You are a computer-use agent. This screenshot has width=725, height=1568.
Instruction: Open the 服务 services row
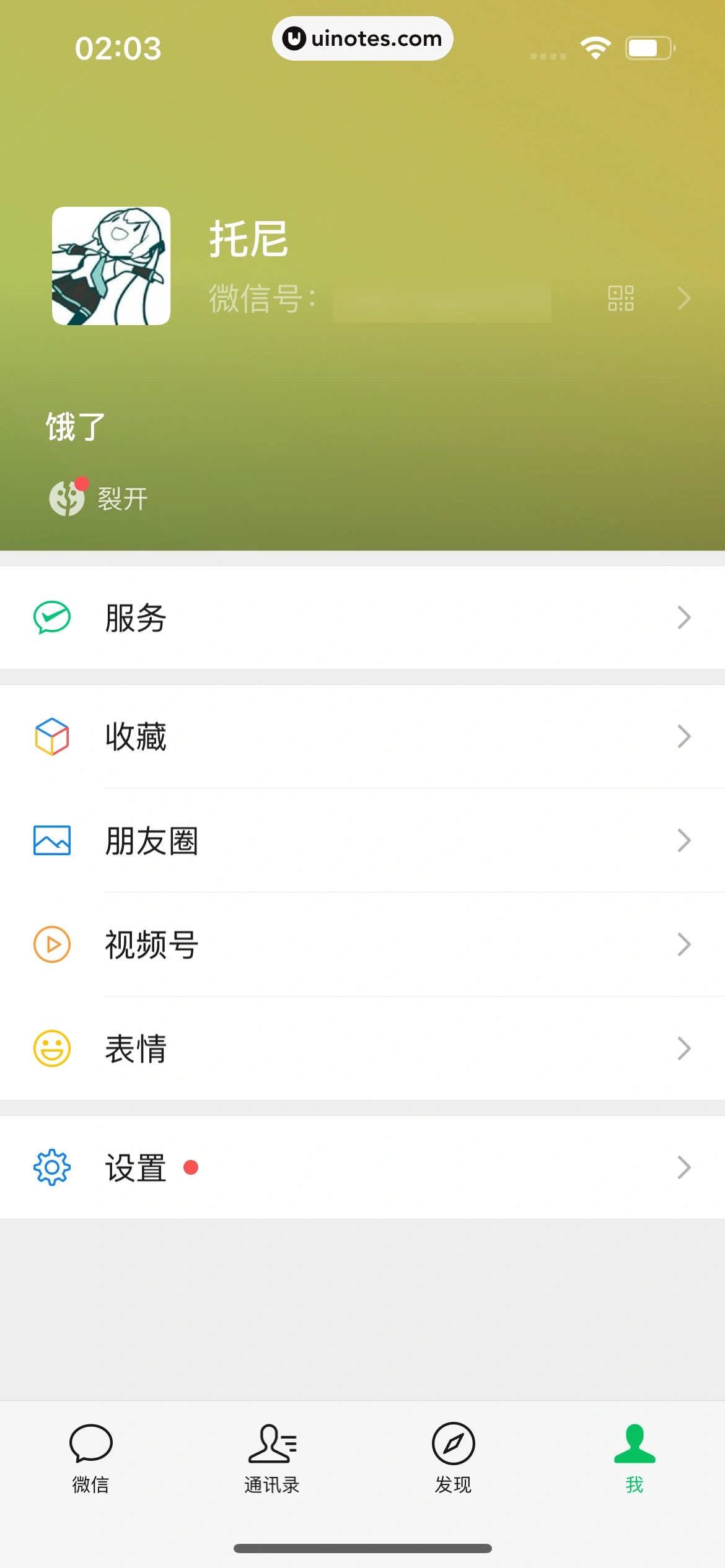pos(362,617)
